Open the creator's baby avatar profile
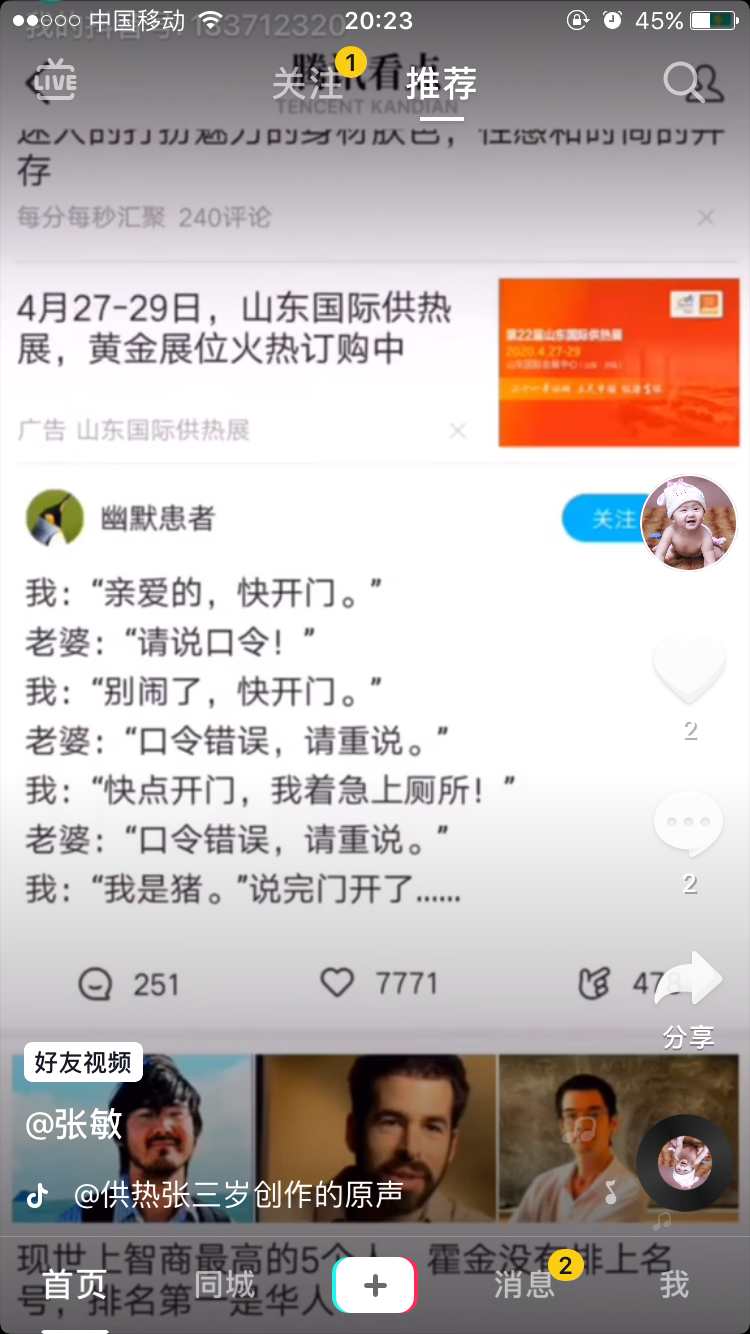This screenshot has height=1334, width=750. [688, 522]
